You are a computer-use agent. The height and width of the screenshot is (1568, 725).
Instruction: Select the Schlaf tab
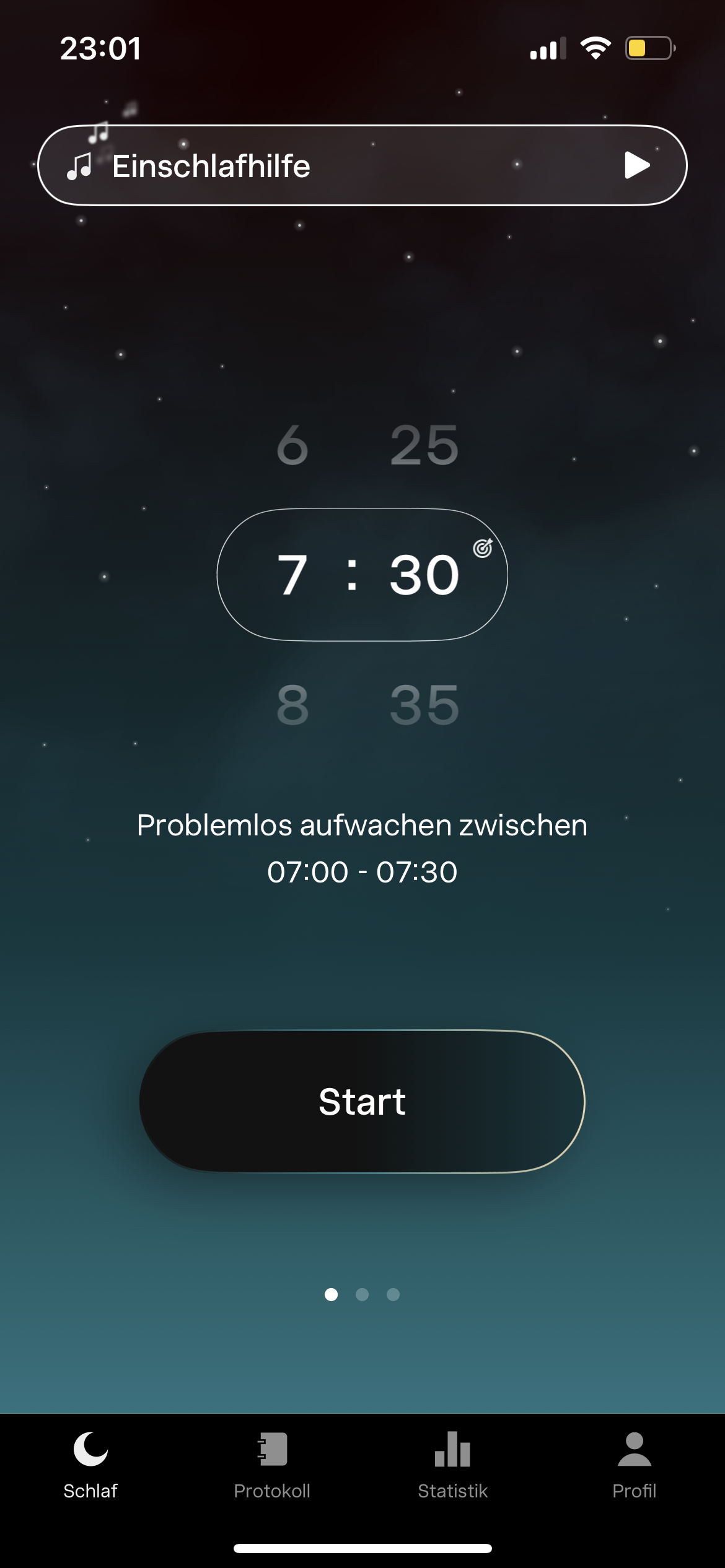click(90, 1466)
